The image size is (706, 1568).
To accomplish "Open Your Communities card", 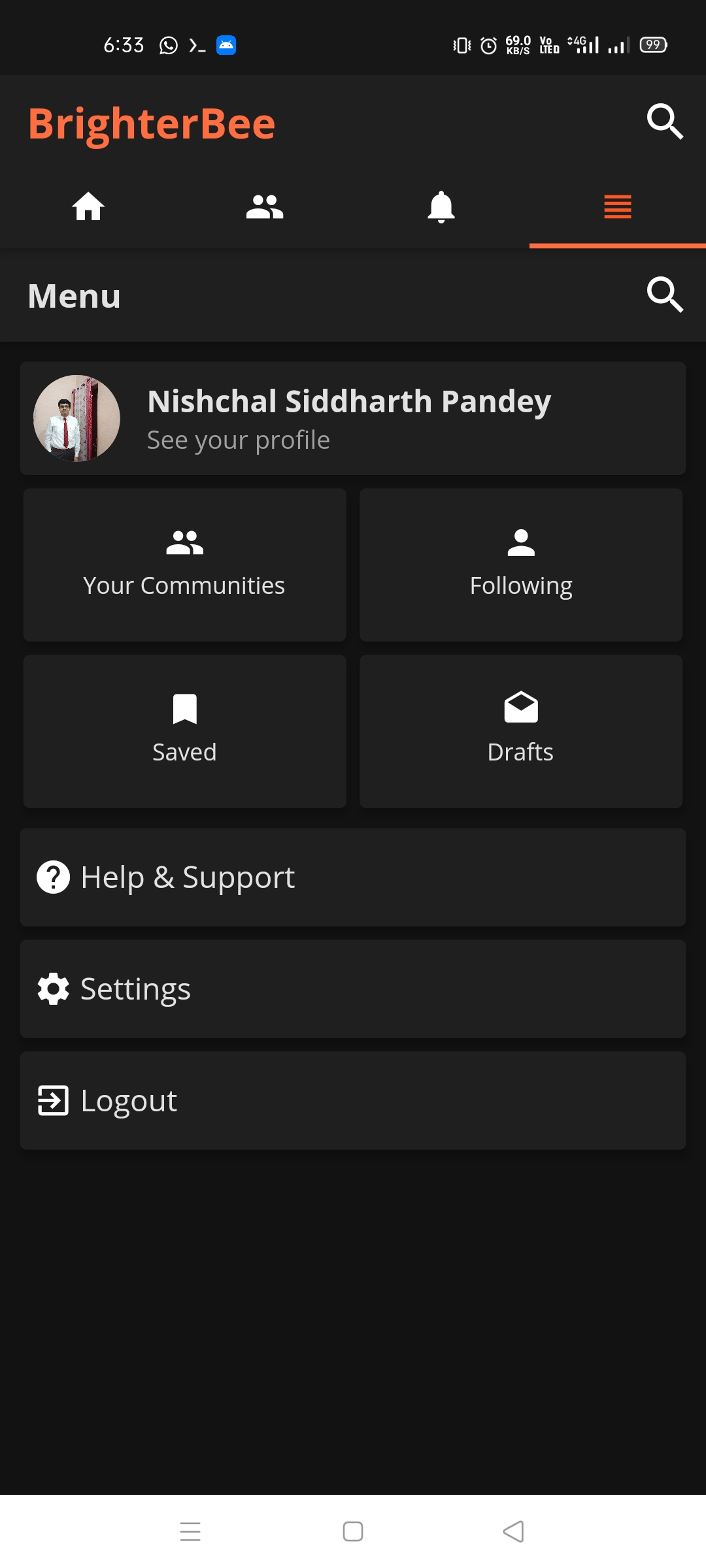I will (x=184, y=565).
